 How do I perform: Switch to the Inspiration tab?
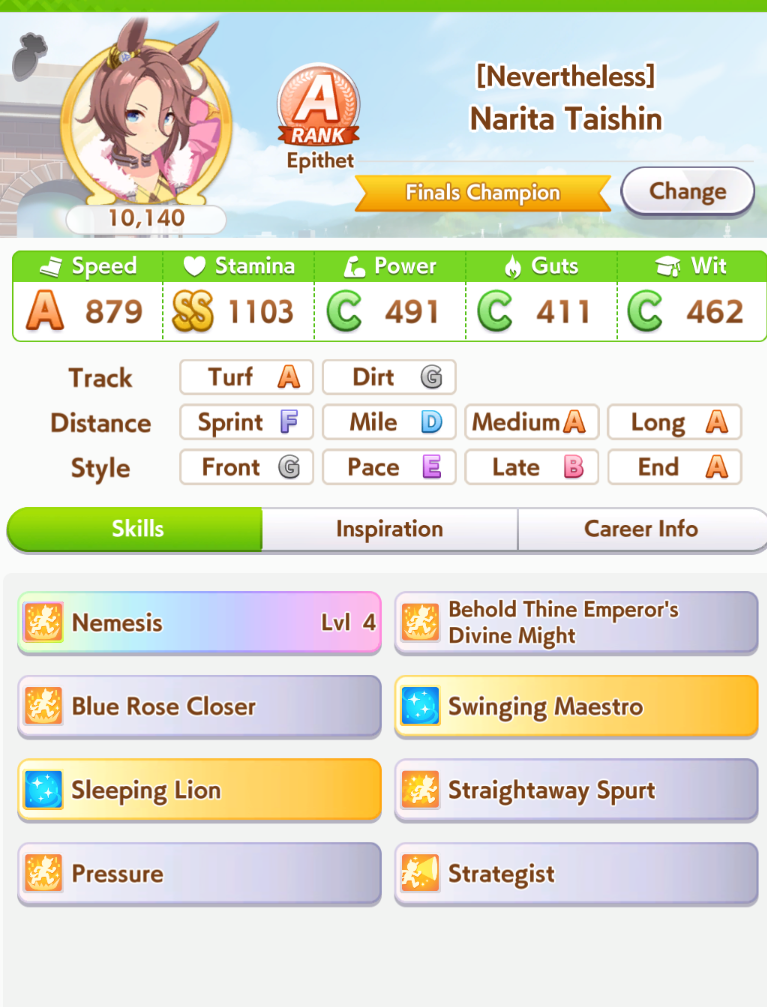pos(389,529)
